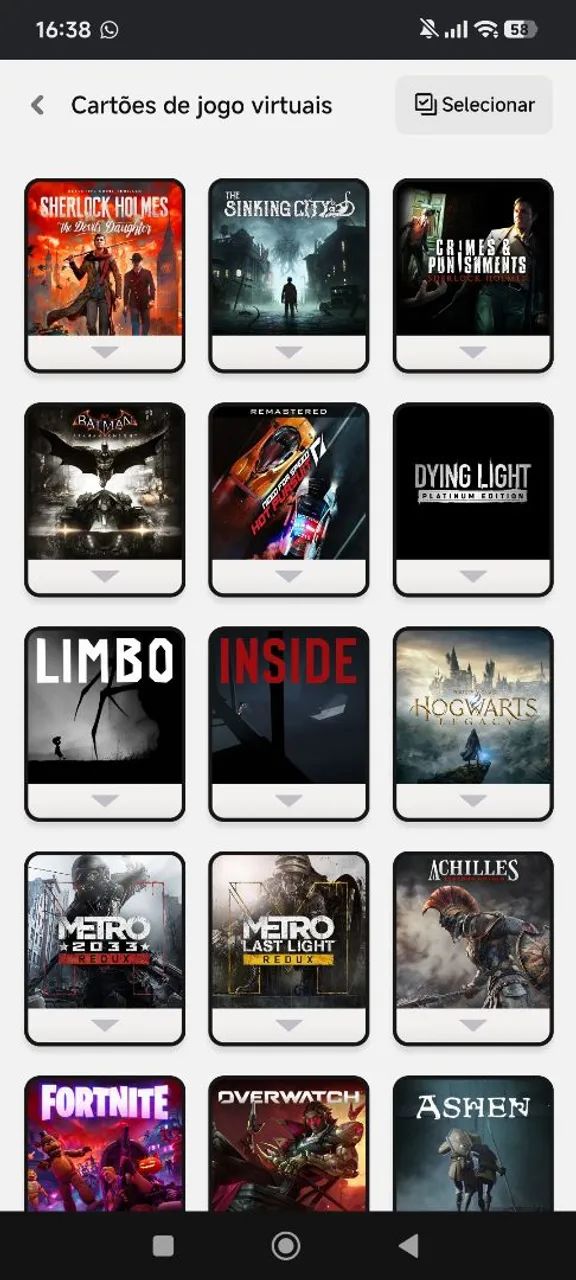Viewport: 576px width, 1280px height.
Task: Tap the Selecionar button
Action: (x=474, y=105)
